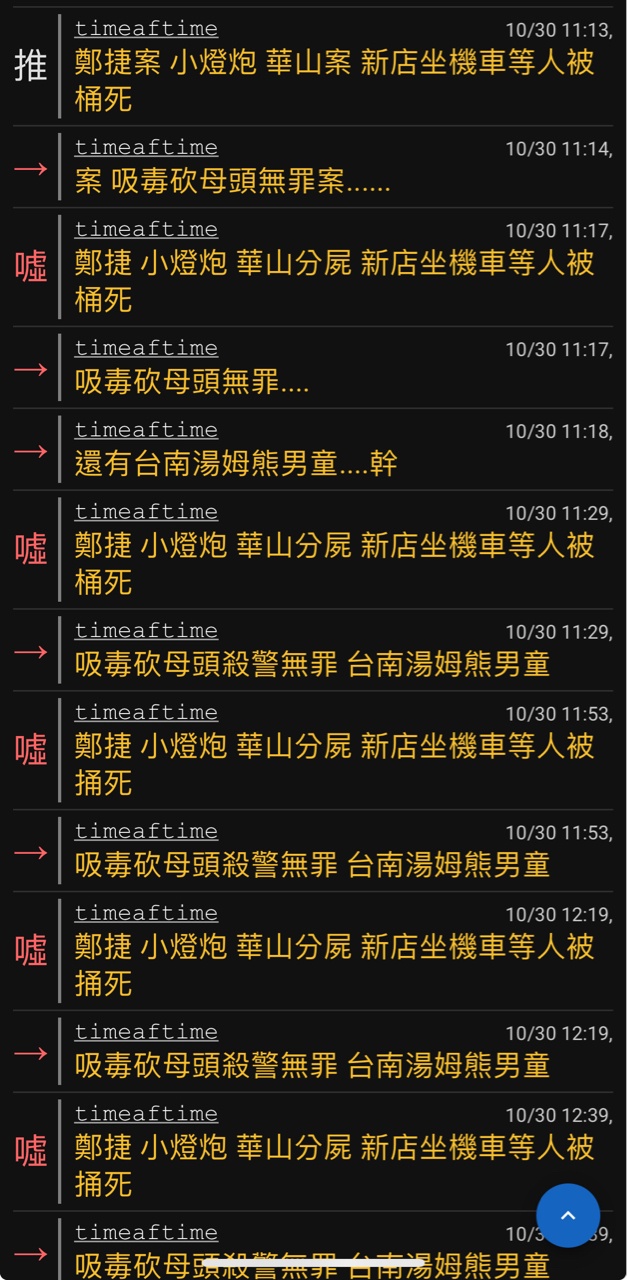Tap the scroll-to-top floating button
This screenshot has width=627, height=1280.
pyautogui.click(x=568, y=1215)
